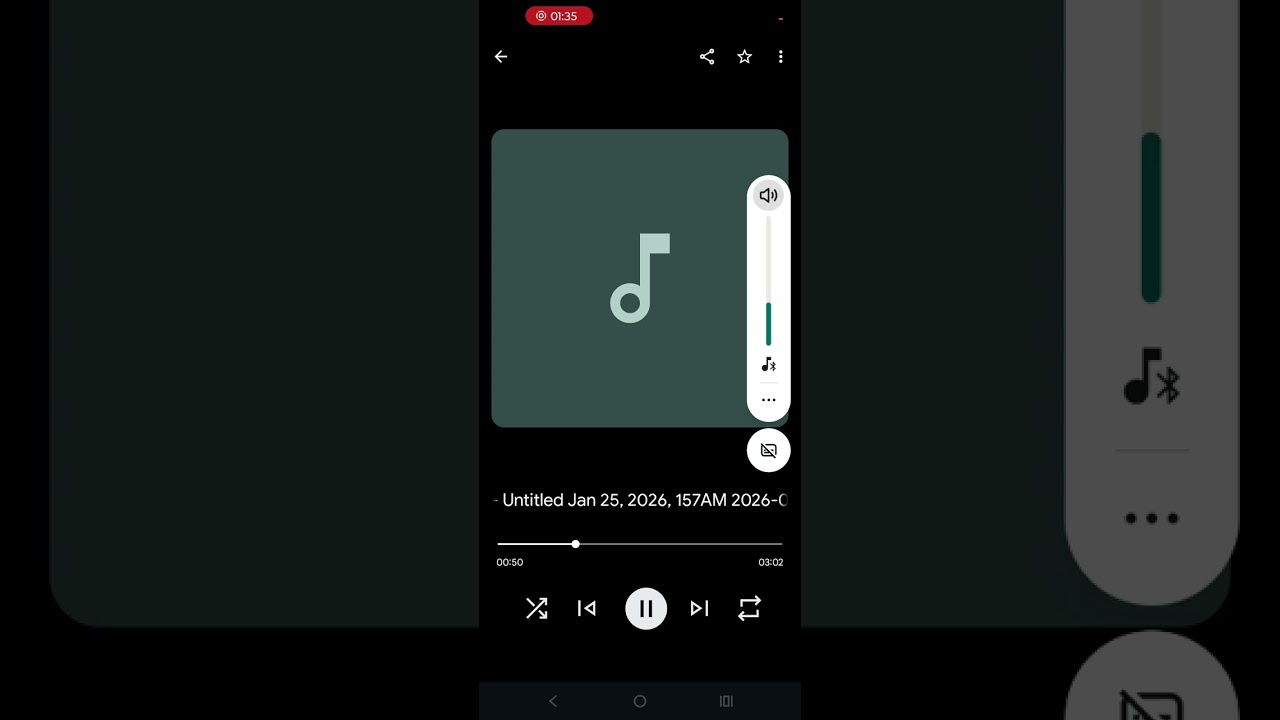Tap the system home button
1280x720 pixels.
(640, 701)
